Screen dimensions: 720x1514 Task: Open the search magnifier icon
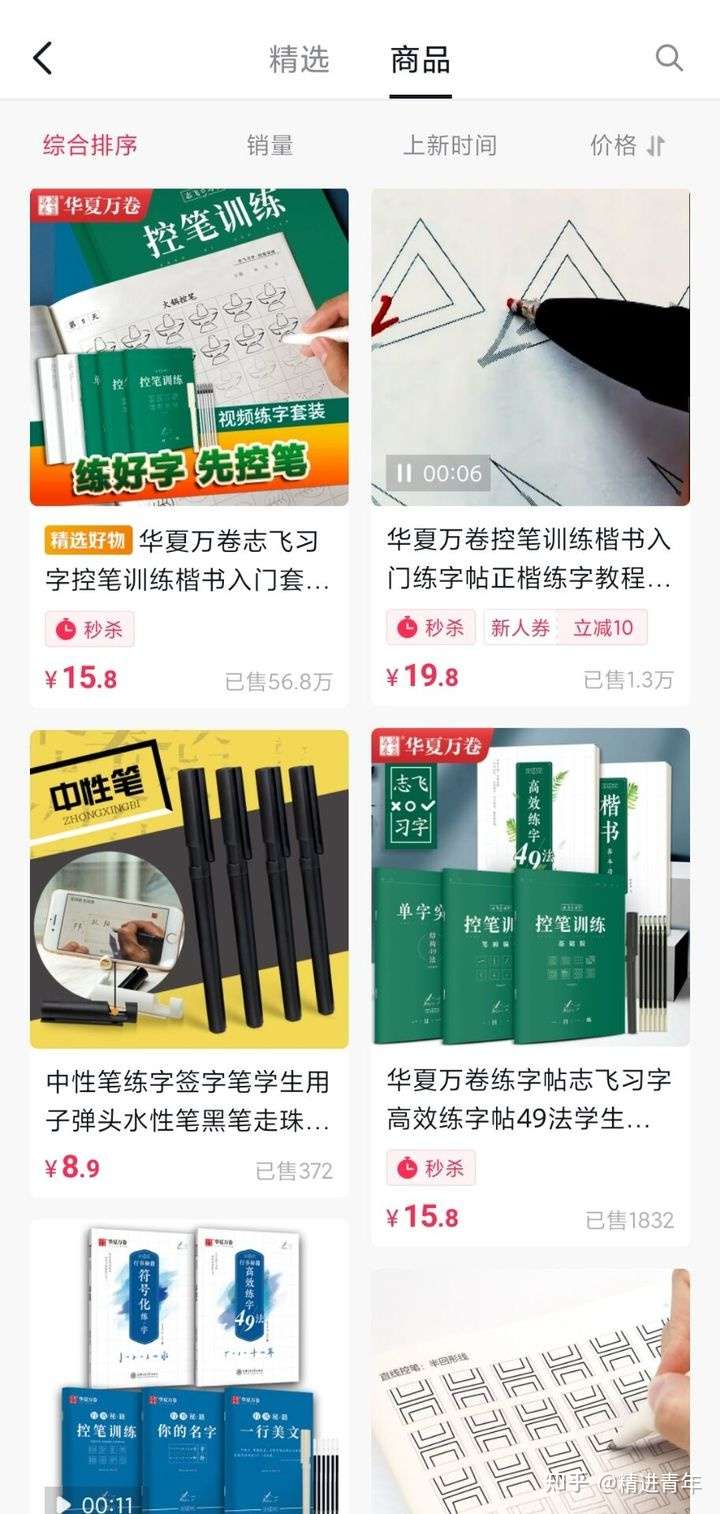pos(669,58)
